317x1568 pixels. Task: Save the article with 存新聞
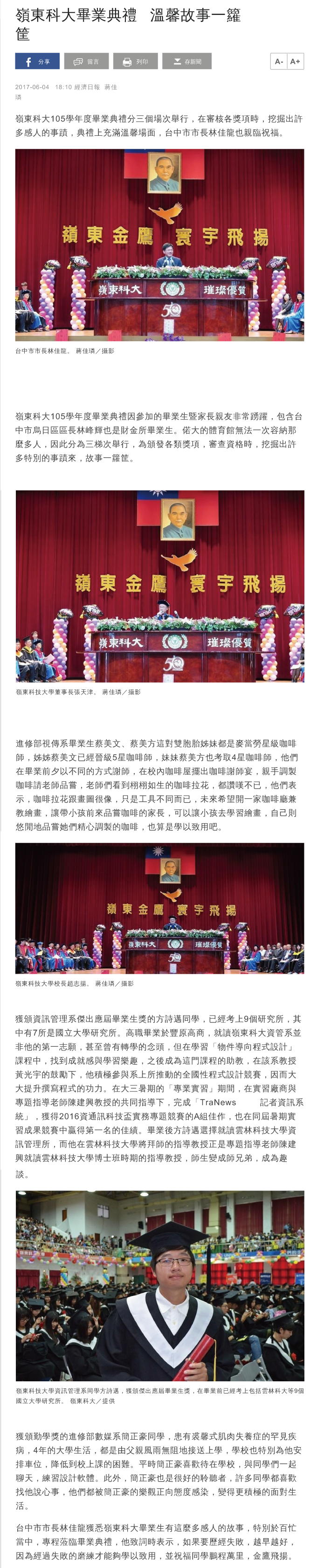click(x=184, y=62)
